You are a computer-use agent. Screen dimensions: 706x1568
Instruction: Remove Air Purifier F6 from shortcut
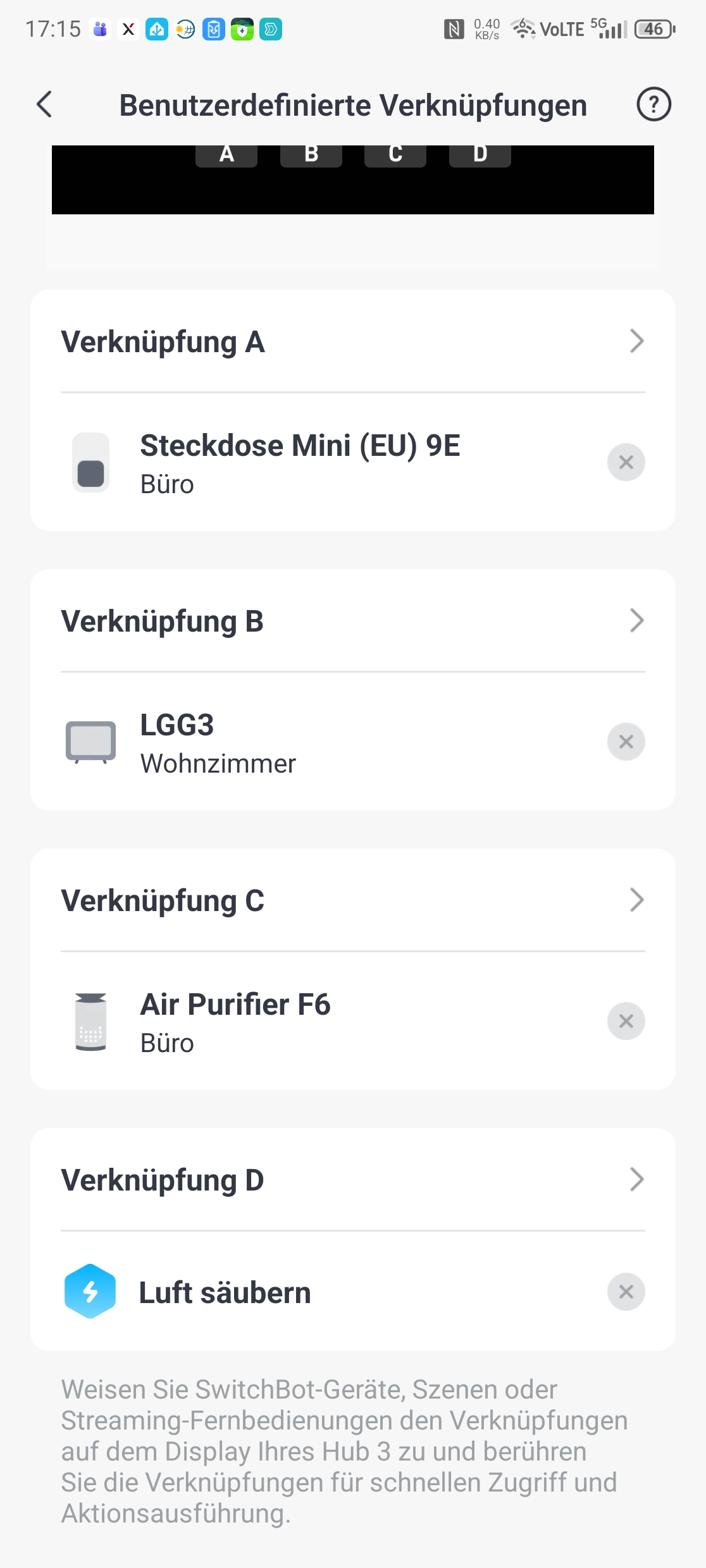point(626,1021)
